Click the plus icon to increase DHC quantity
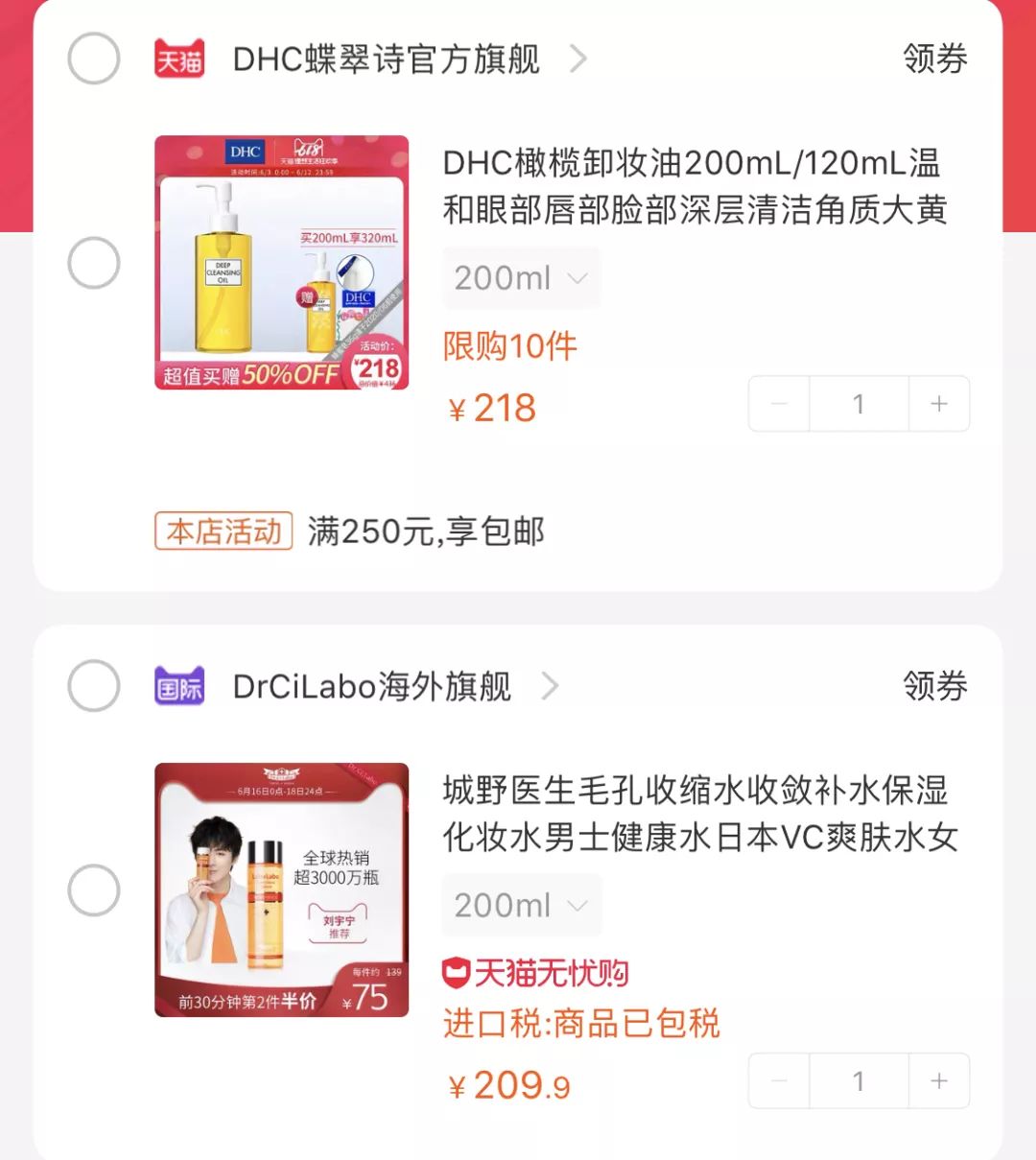This screenshot has height=1160, width=1036. (938, 404)
